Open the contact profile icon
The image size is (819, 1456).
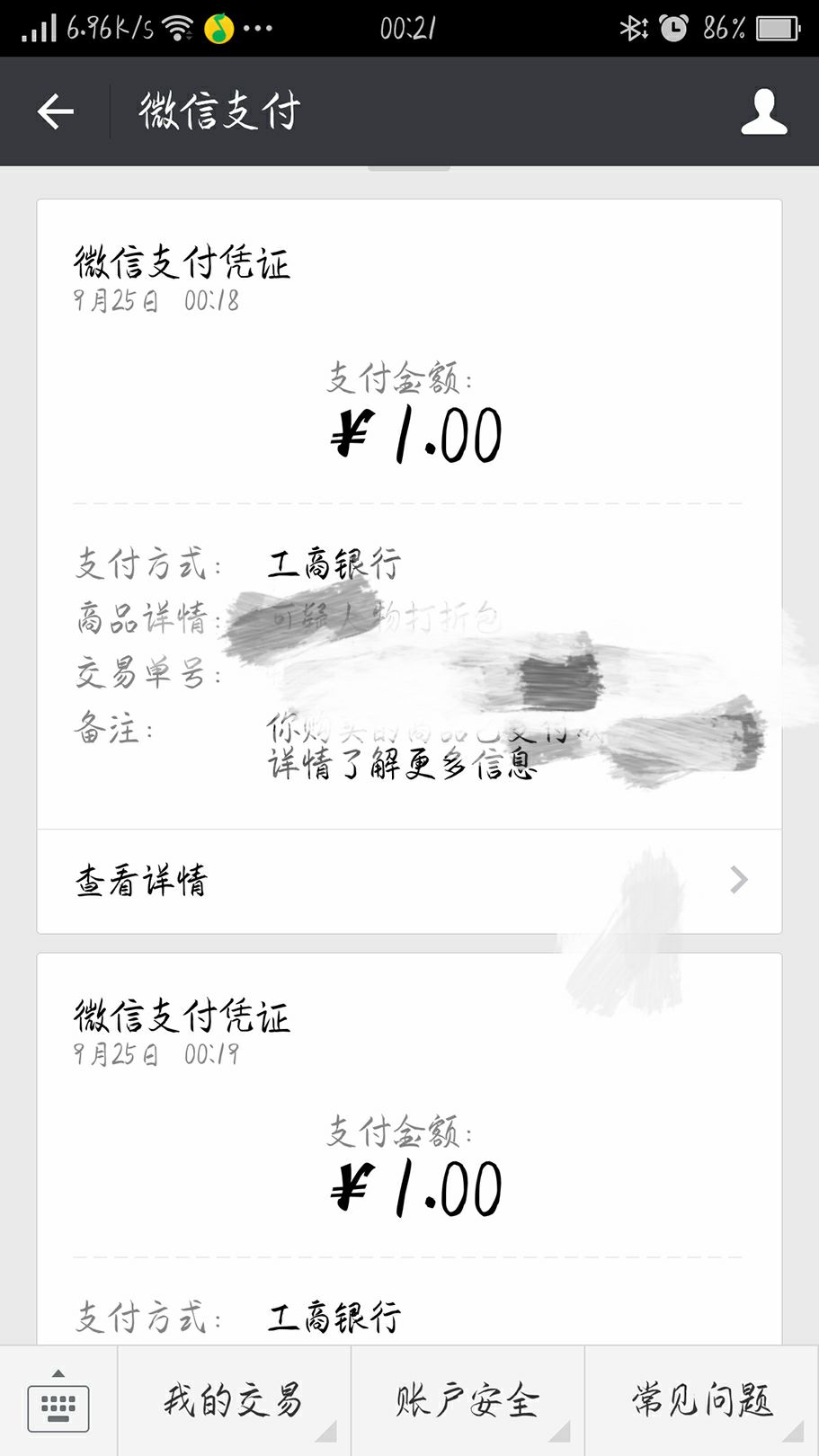(763, 110)
